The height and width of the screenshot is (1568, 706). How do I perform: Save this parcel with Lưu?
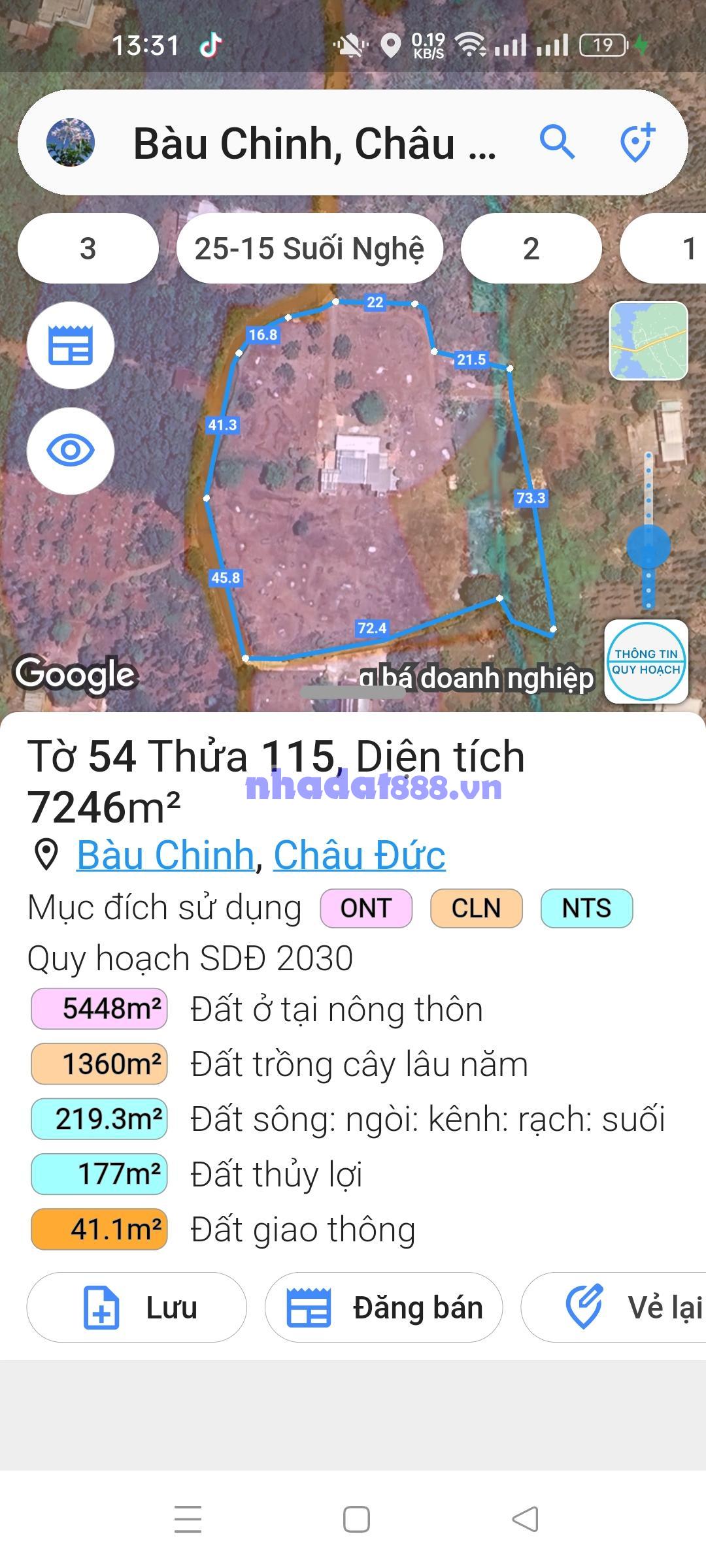[137, 1307]
